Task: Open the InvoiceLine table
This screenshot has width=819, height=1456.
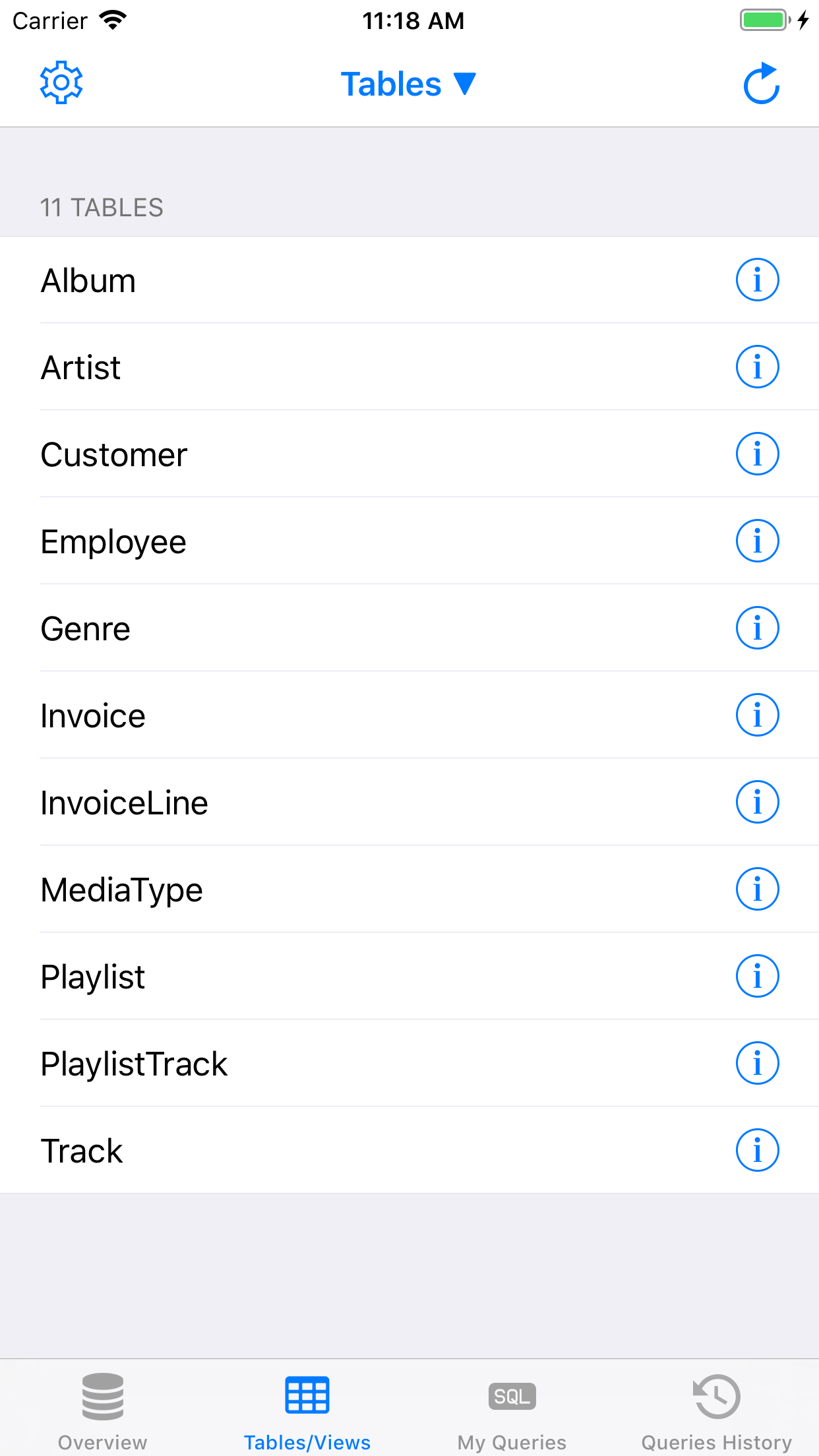Action: click(264, 802)
